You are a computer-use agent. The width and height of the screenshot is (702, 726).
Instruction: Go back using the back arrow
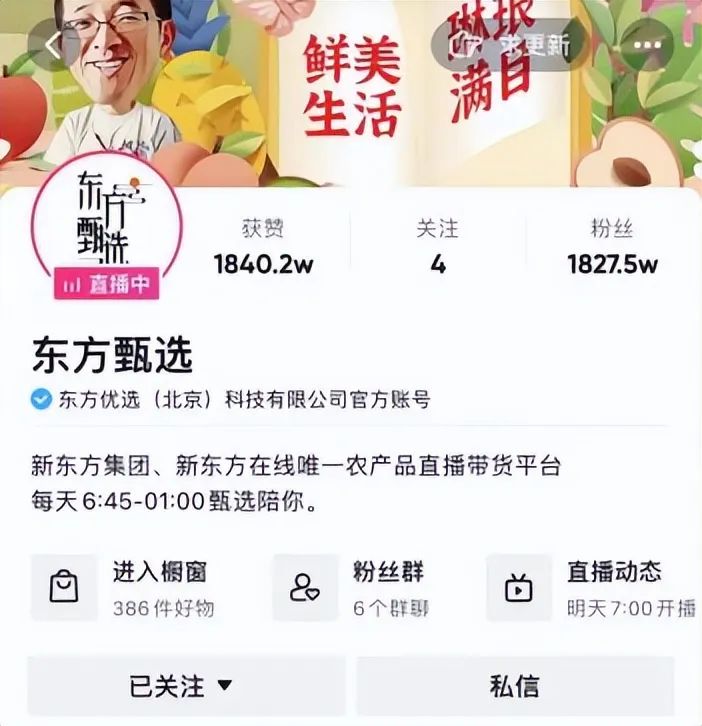pyautogui.click(x=53, y=46)
